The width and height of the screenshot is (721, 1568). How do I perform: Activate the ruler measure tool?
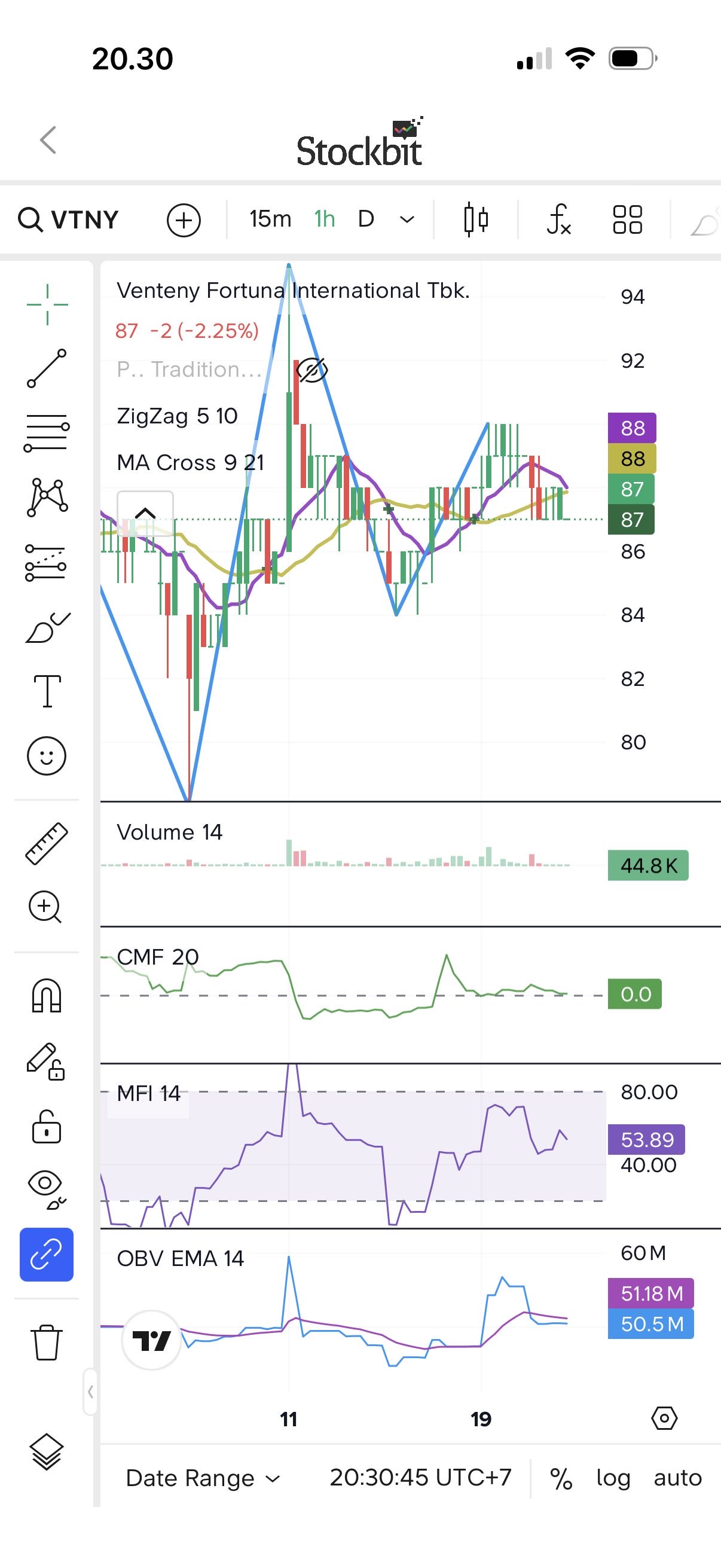47,843
